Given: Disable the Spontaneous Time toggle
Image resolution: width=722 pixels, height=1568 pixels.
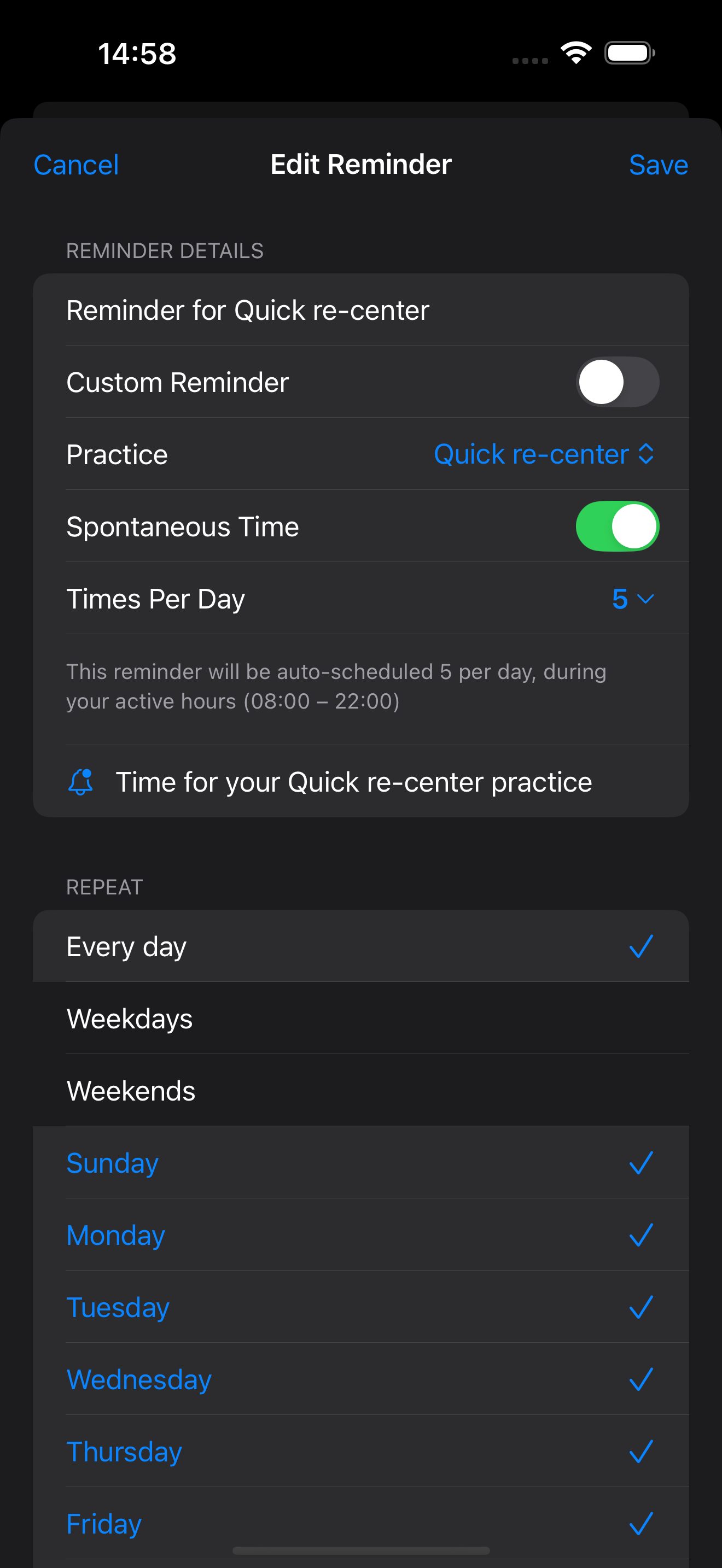Looking at the screenshot, I should (x=618, y=526).
